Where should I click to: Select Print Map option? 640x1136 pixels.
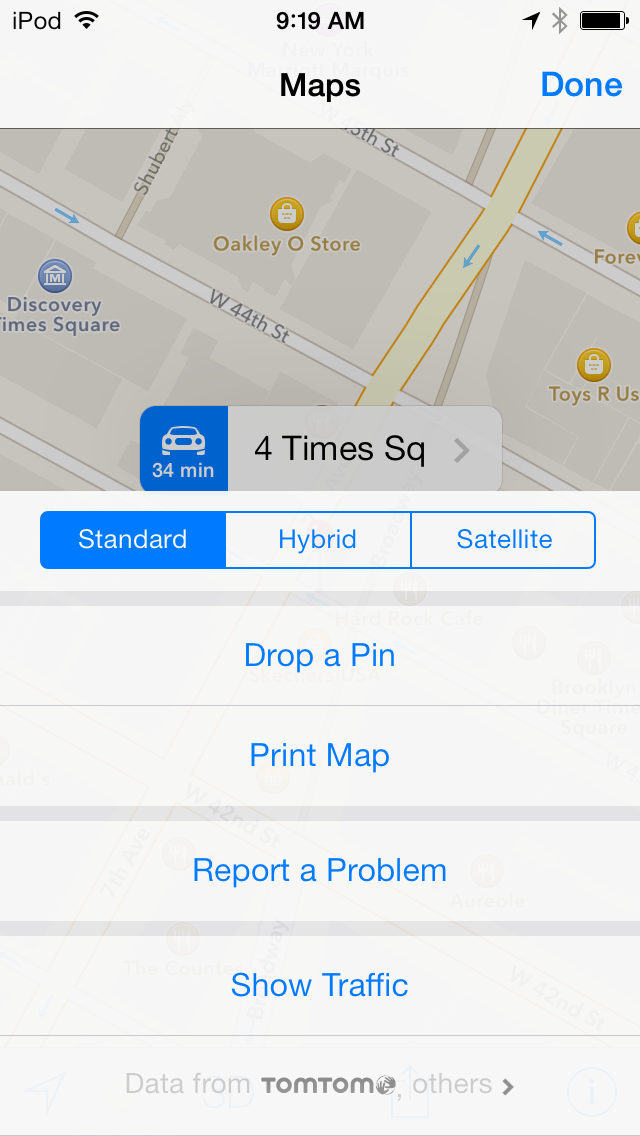(320, 755)
